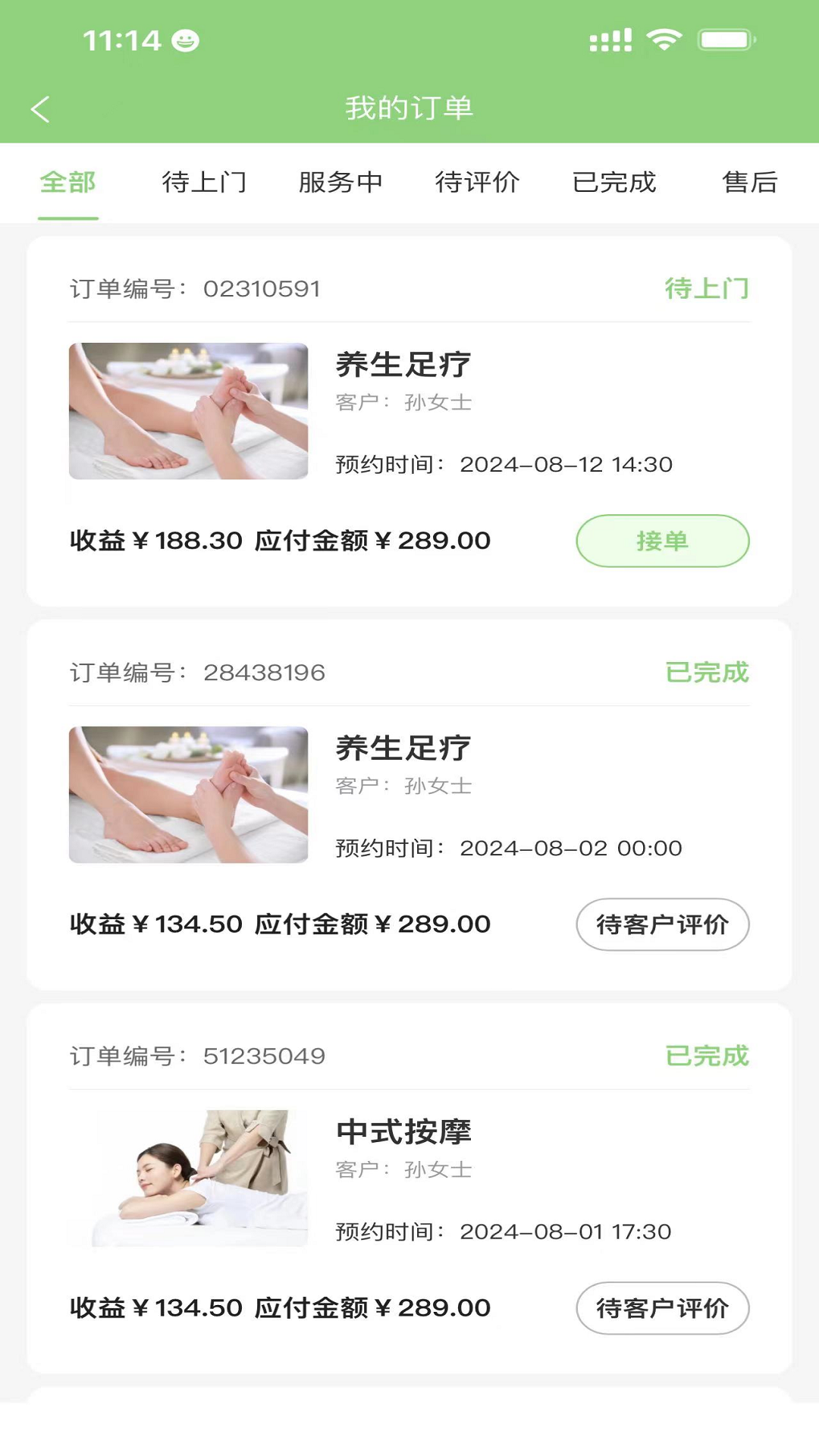Switch to the 售后 tab
819x1456 pixels.
749,183
